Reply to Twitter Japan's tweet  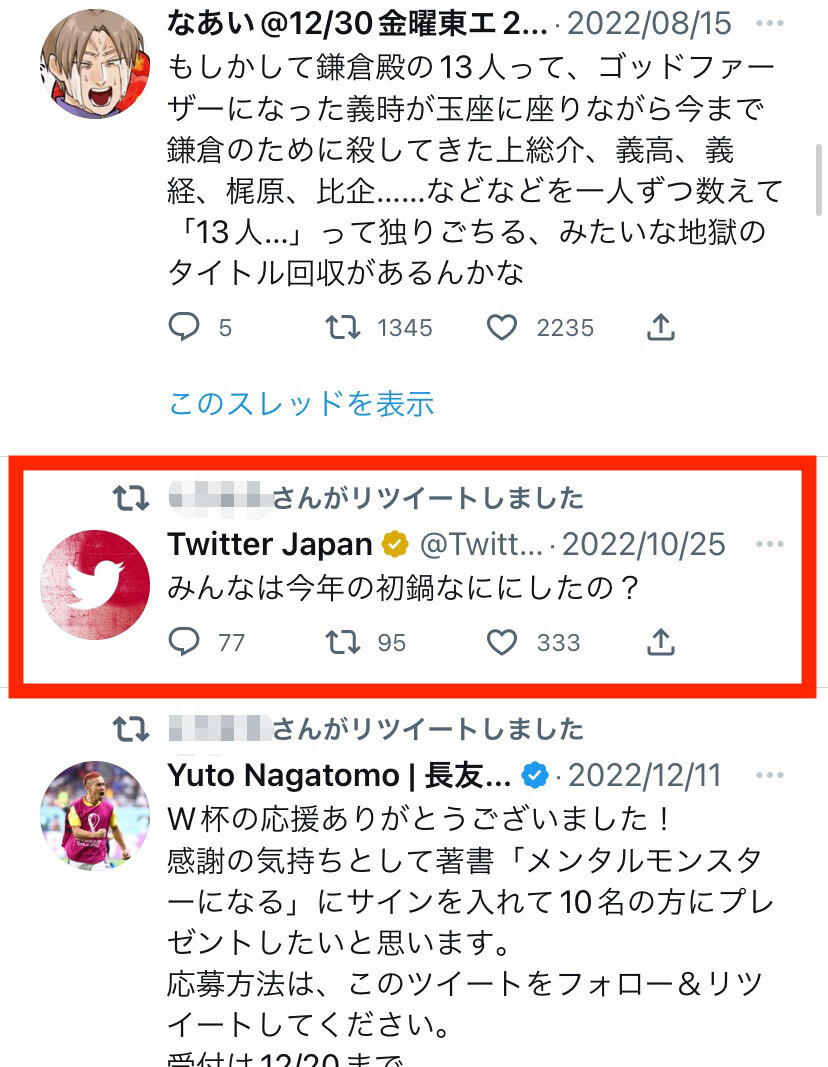(185, 642)
